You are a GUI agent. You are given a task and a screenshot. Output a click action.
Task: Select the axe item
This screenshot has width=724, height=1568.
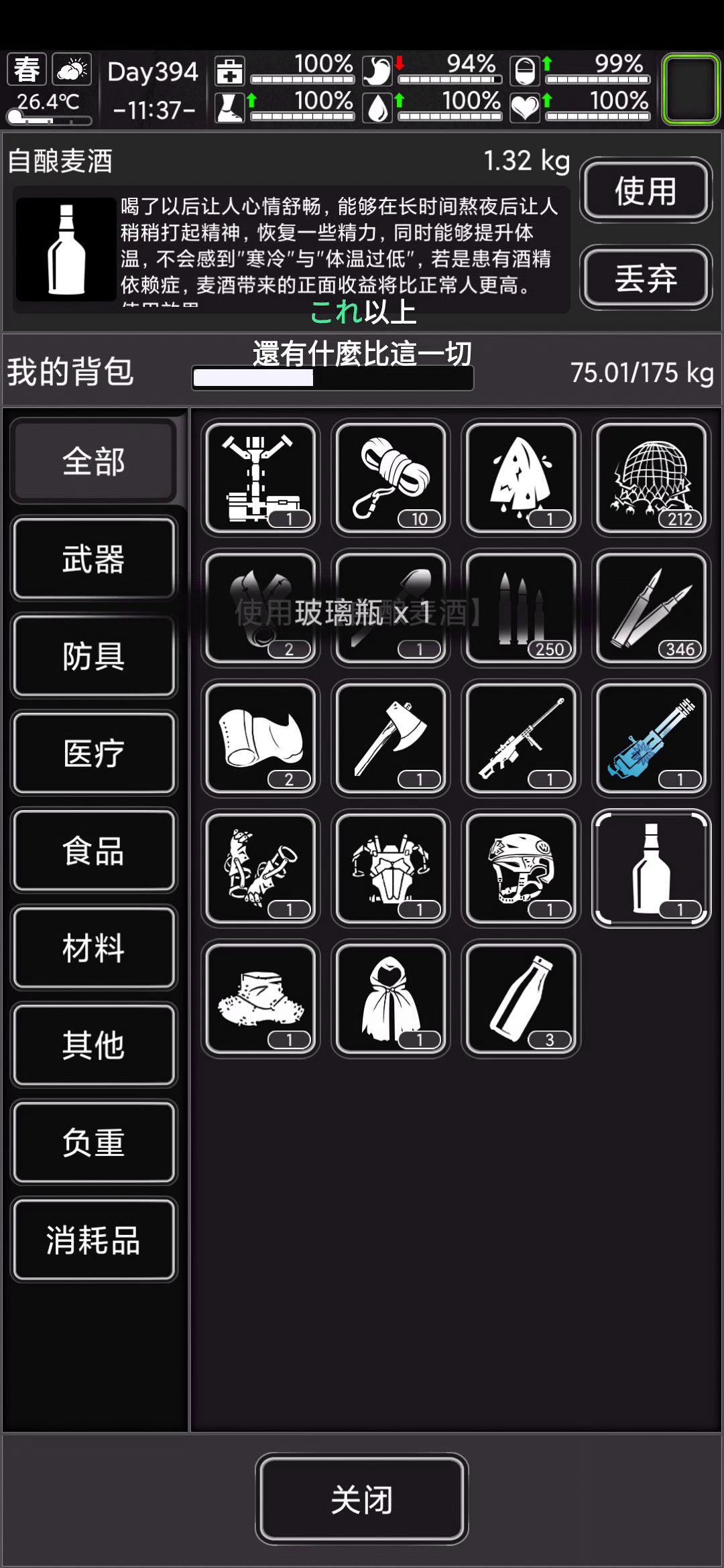(391, 738)
